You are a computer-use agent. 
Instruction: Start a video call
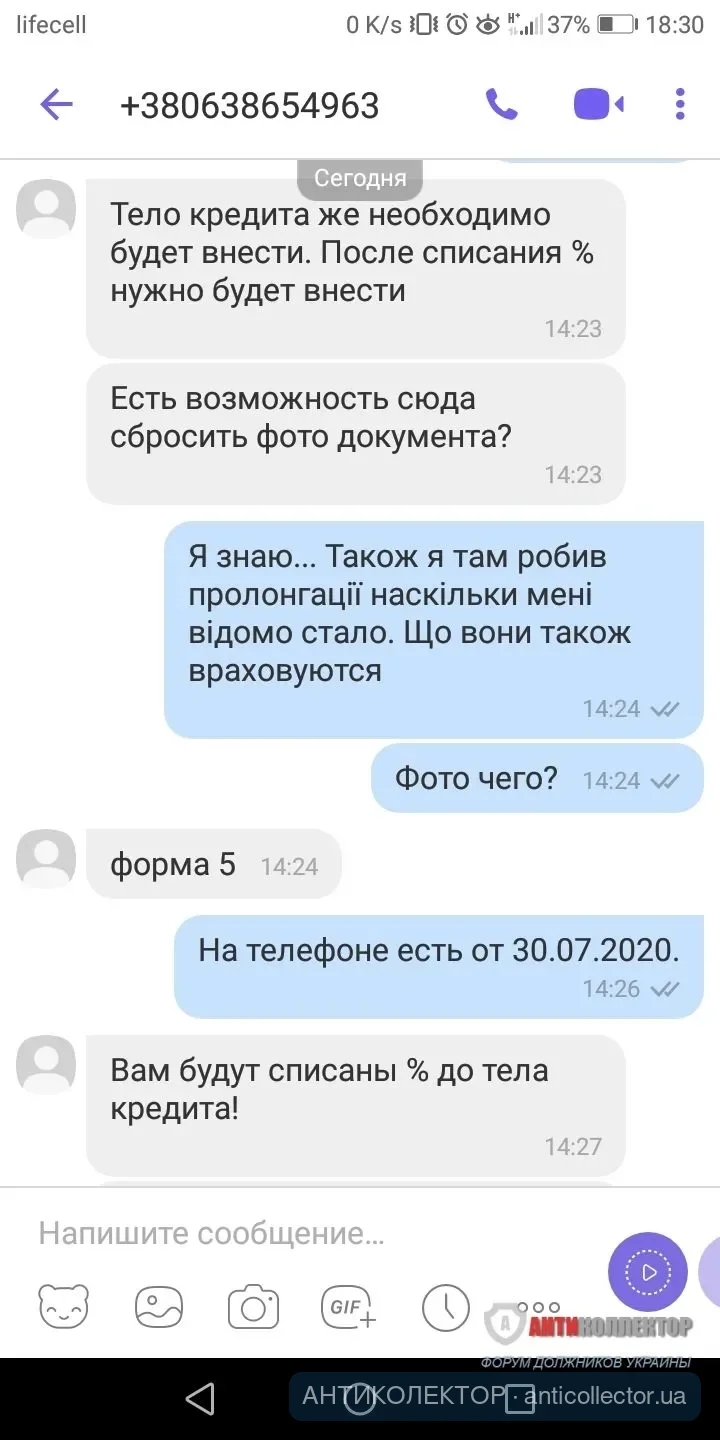tap(597, 104)
